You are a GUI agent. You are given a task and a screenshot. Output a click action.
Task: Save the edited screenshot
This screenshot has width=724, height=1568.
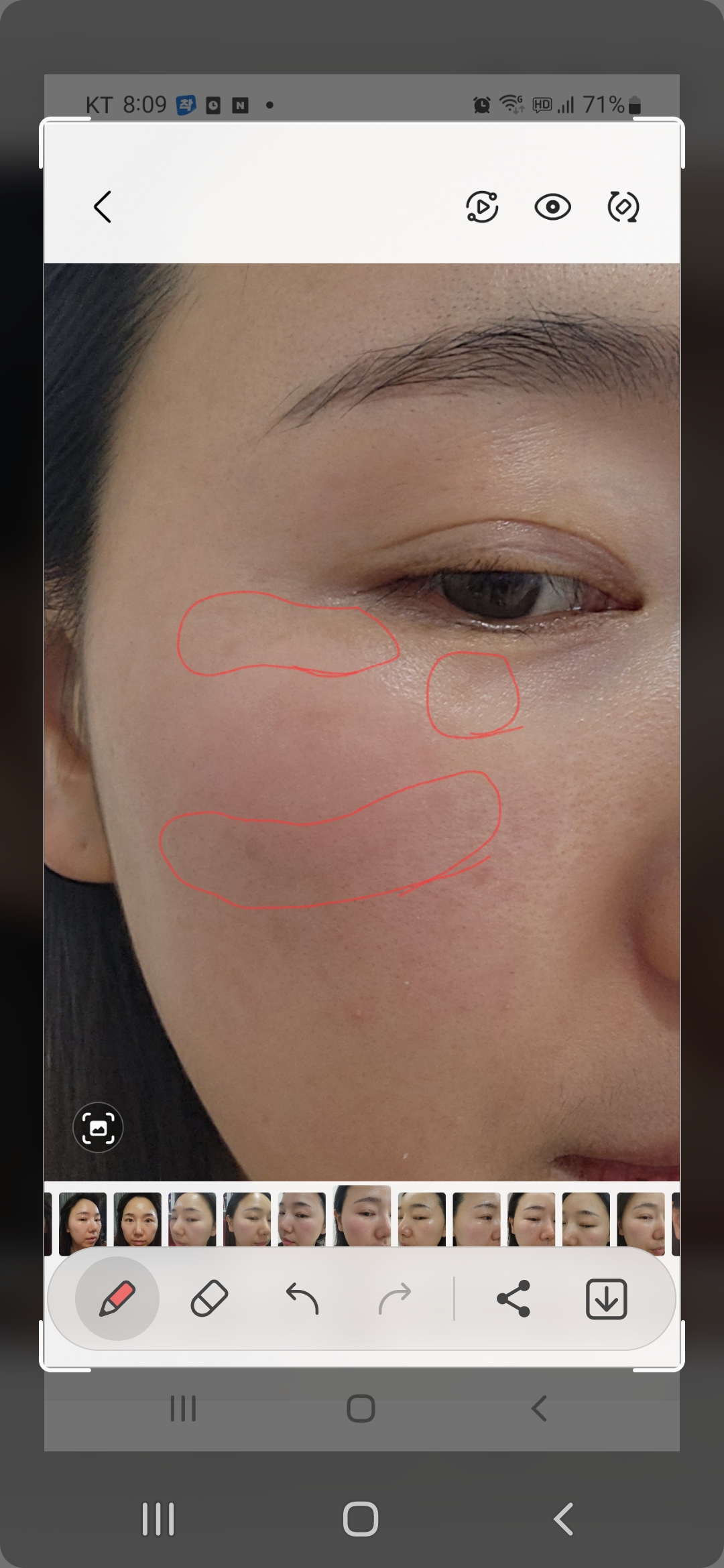pyautogui.click(x=606, y=1298)
